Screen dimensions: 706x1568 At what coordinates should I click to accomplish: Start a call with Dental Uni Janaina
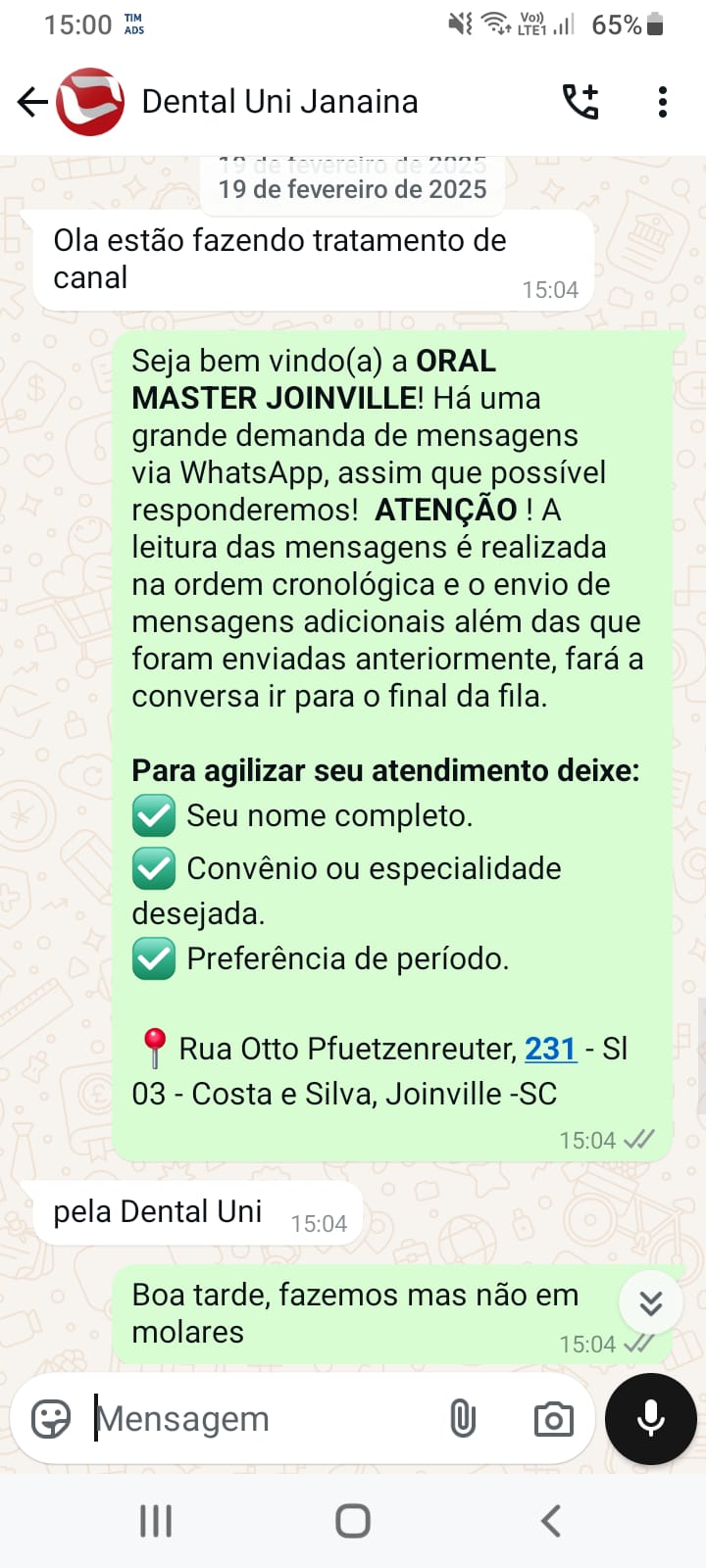[580, 102]
